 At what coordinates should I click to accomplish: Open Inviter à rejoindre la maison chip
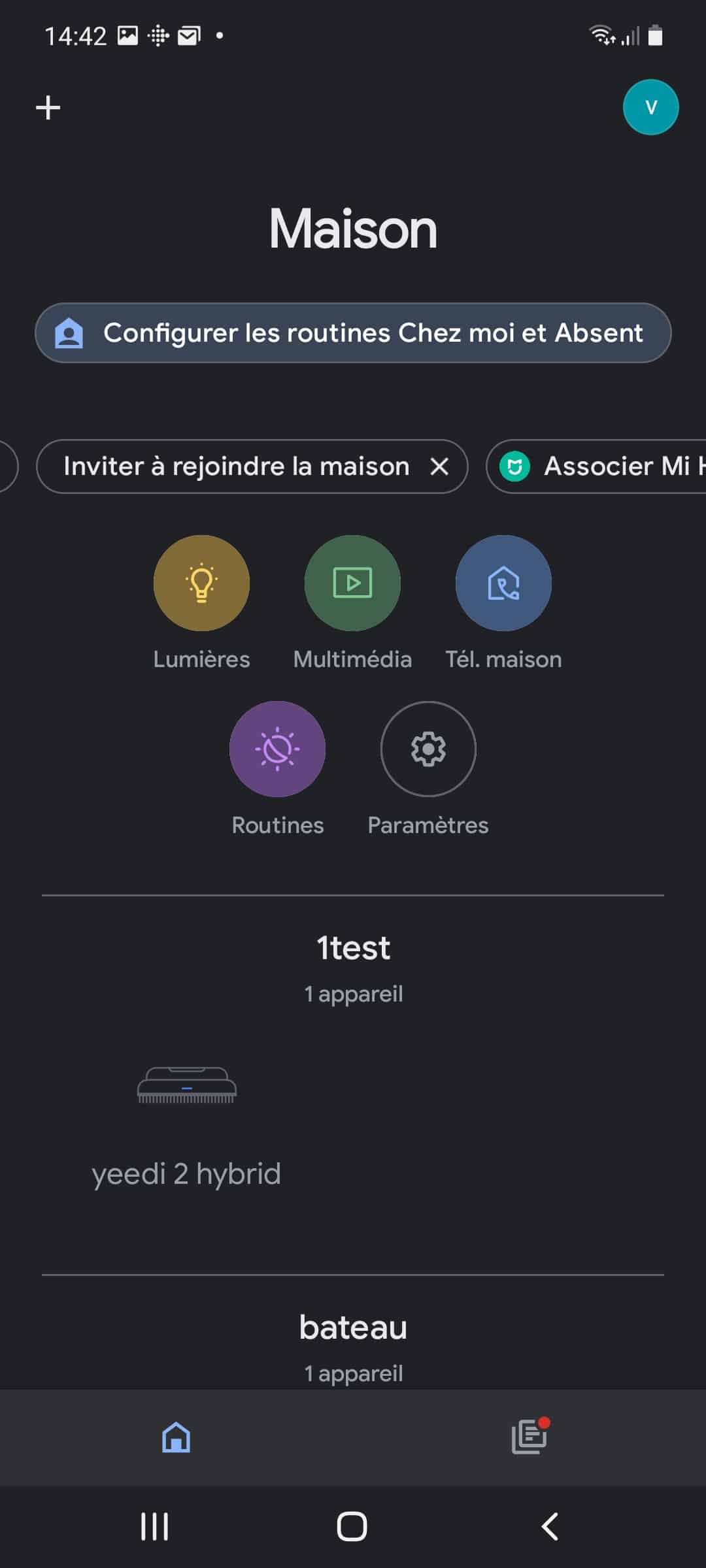(x=237, y=466)
